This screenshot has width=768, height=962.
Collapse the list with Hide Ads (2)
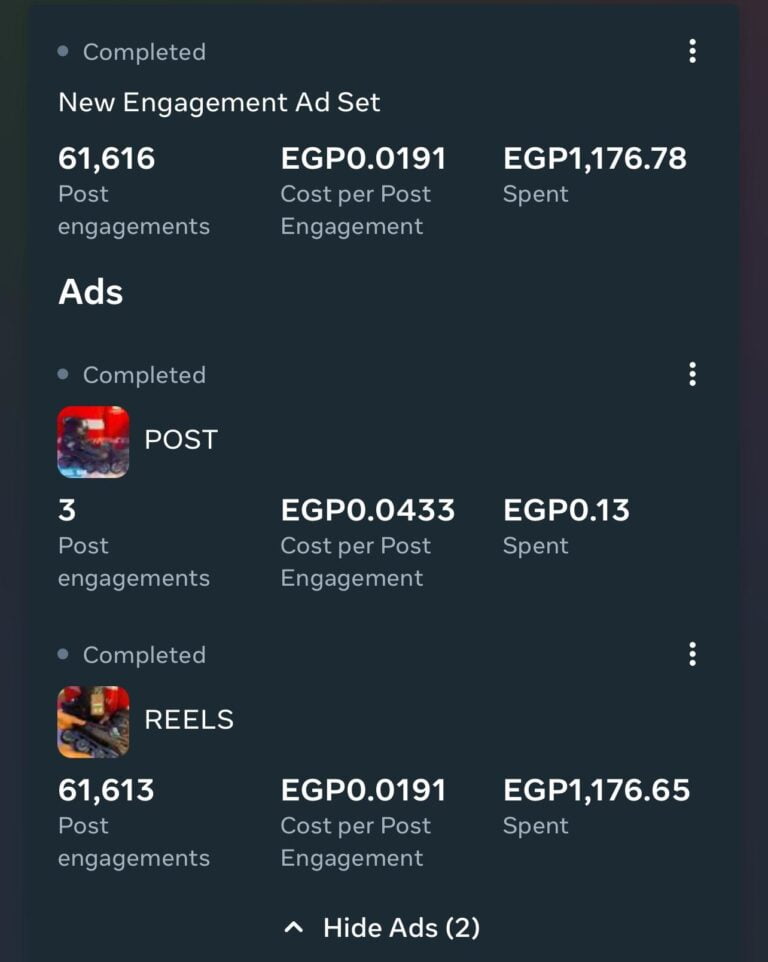point(383,928)
